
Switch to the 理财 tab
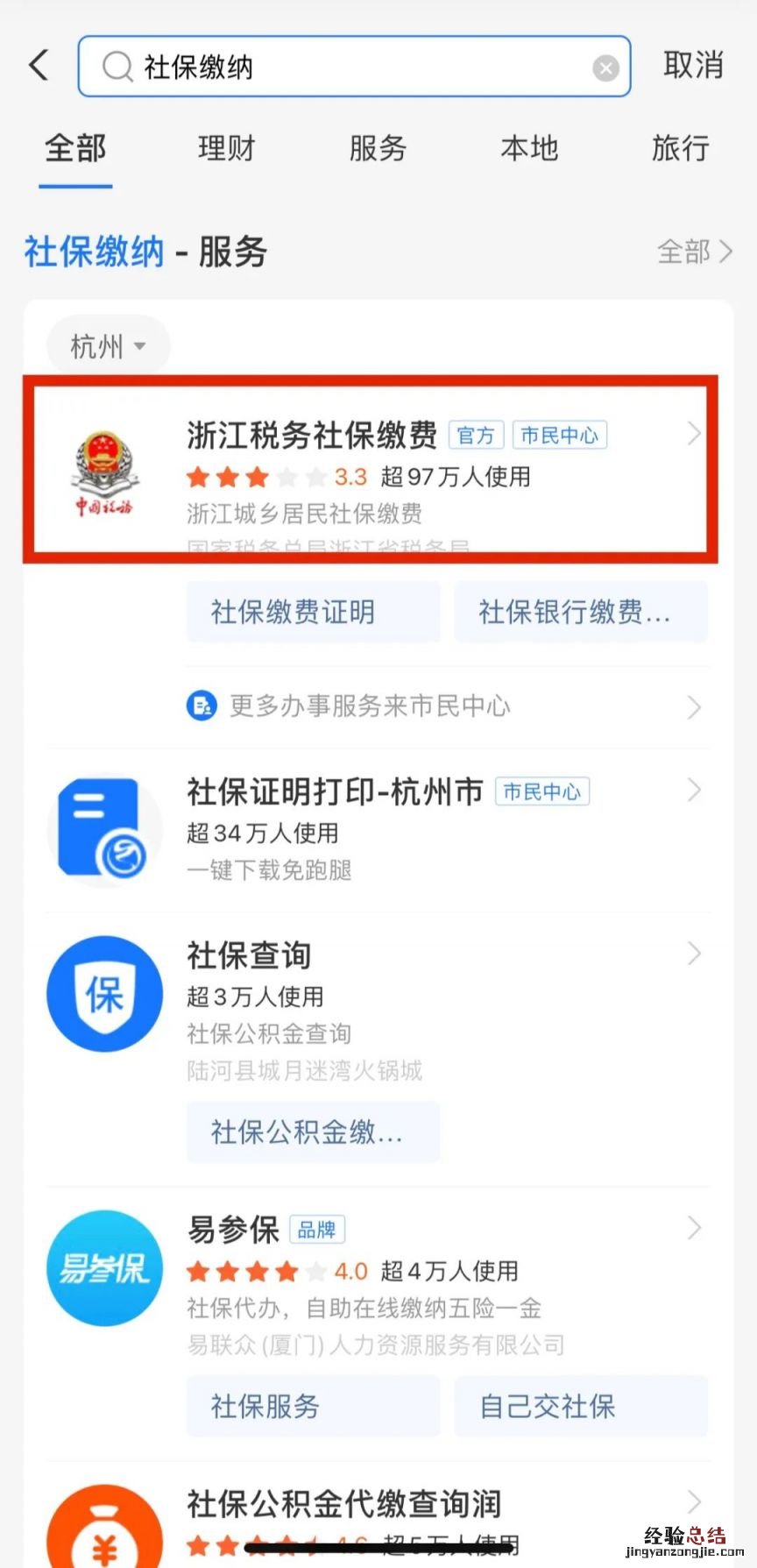(226, 148)
